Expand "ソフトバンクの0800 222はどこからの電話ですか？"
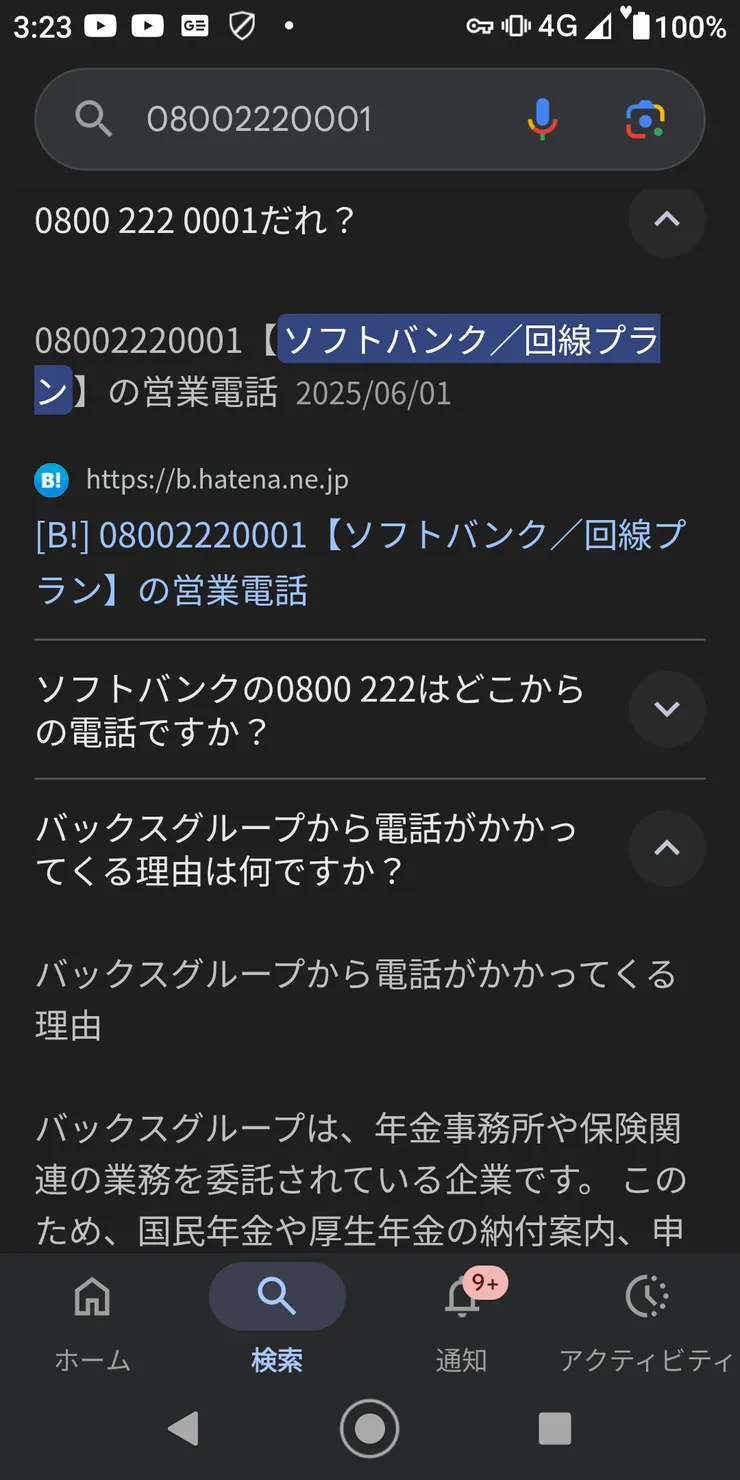 tap(667, 709)
